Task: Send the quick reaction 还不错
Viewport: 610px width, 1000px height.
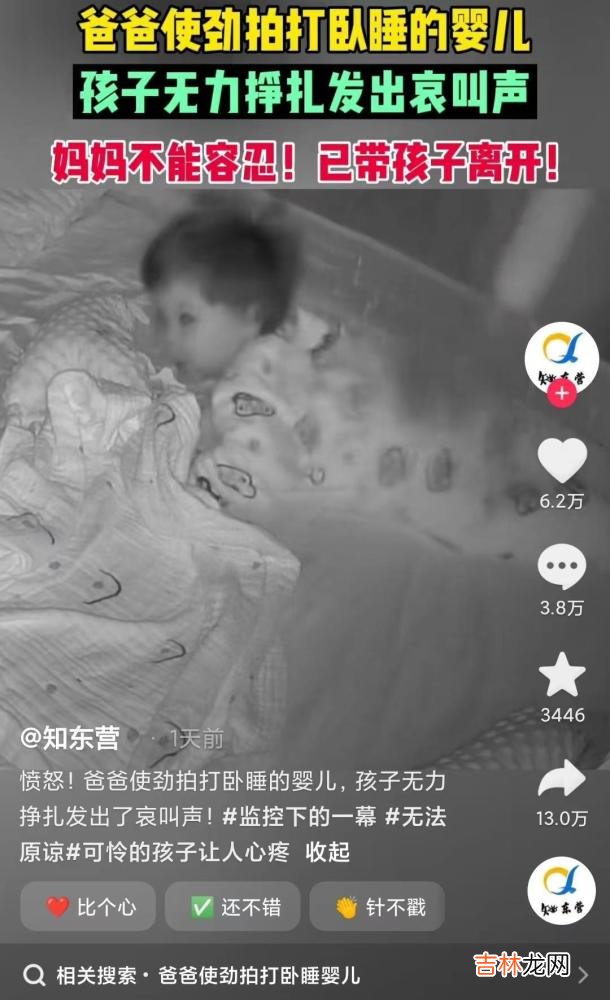Action: 232,907
